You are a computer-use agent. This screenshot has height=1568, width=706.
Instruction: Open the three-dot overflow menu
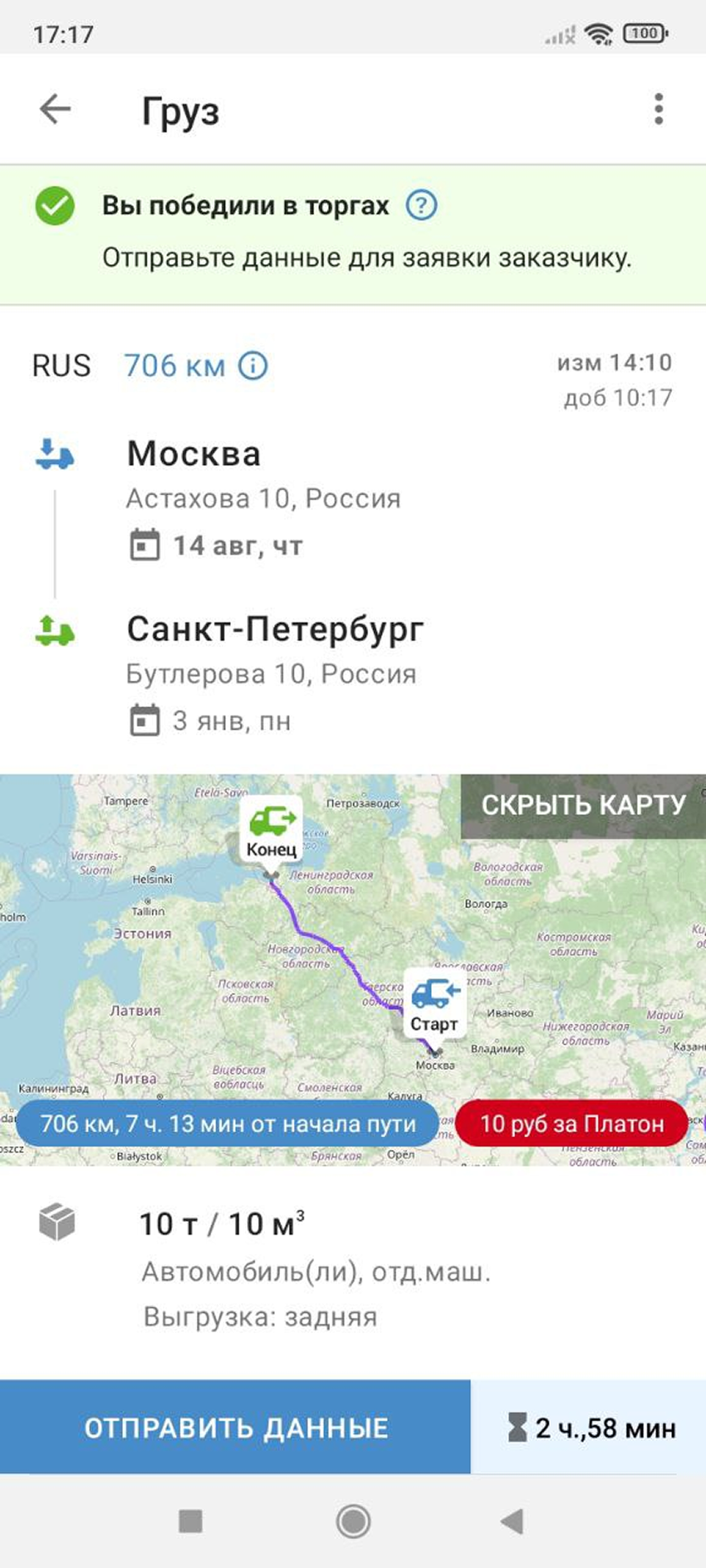pyautogui.click(x=658, y=109)
